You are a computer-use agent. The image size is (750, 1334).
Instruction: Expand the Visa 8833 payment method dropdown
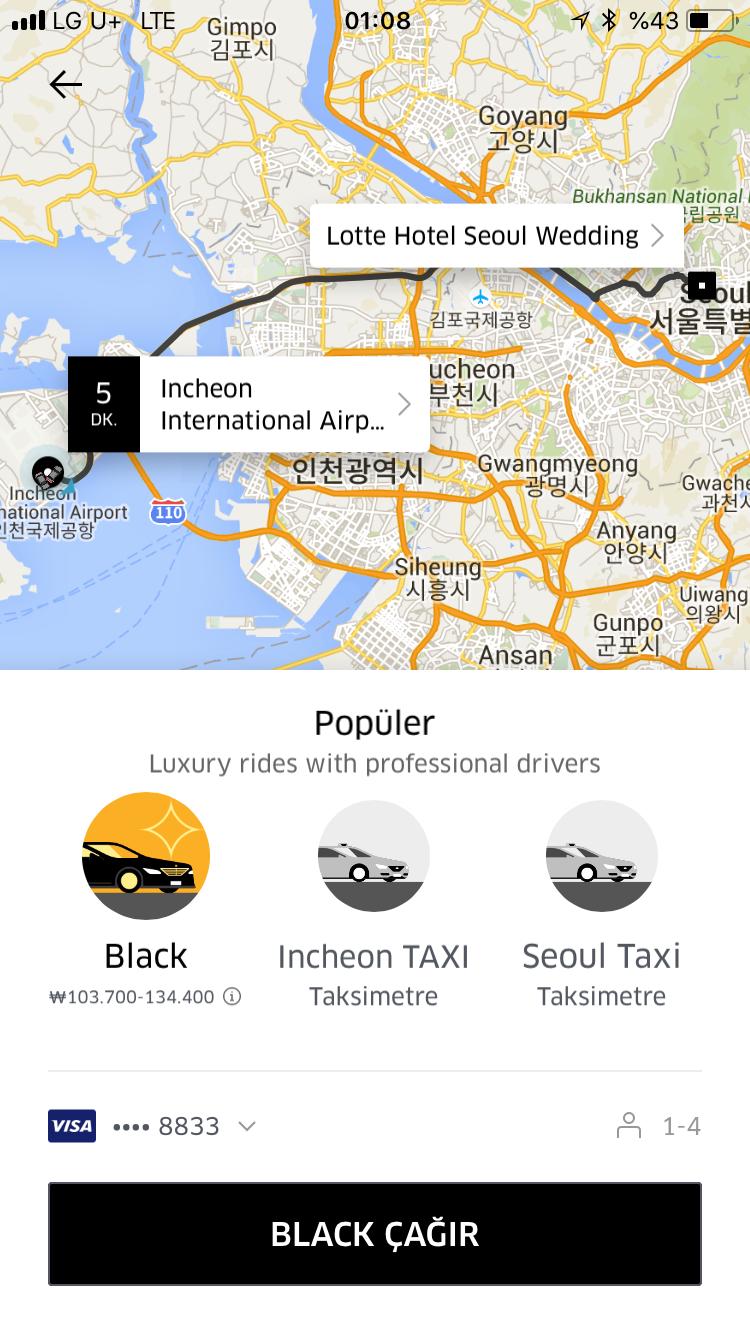[x=247, y=1127]
